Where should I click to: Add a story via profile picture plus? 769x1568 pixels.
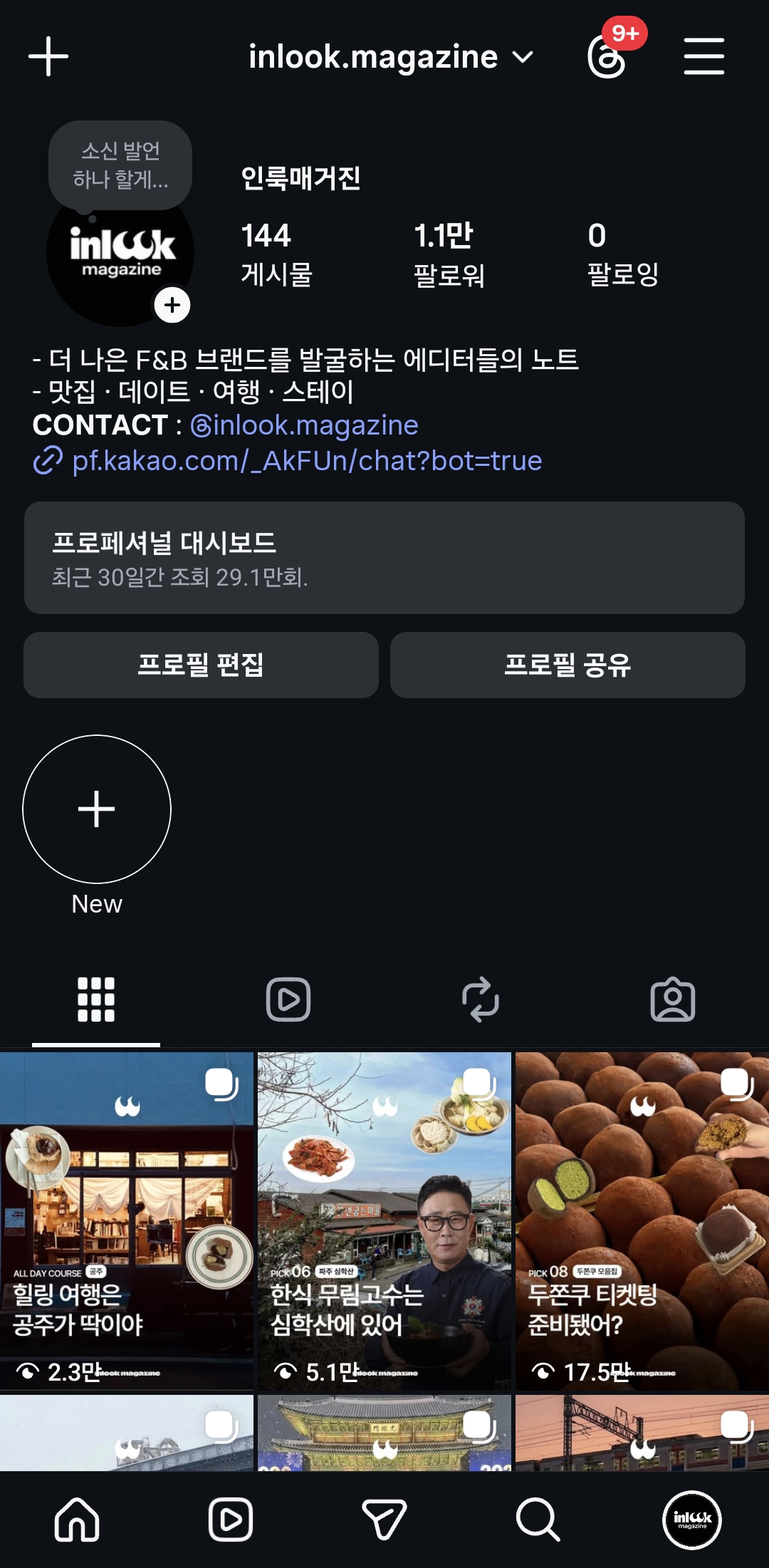coord(172,306)
